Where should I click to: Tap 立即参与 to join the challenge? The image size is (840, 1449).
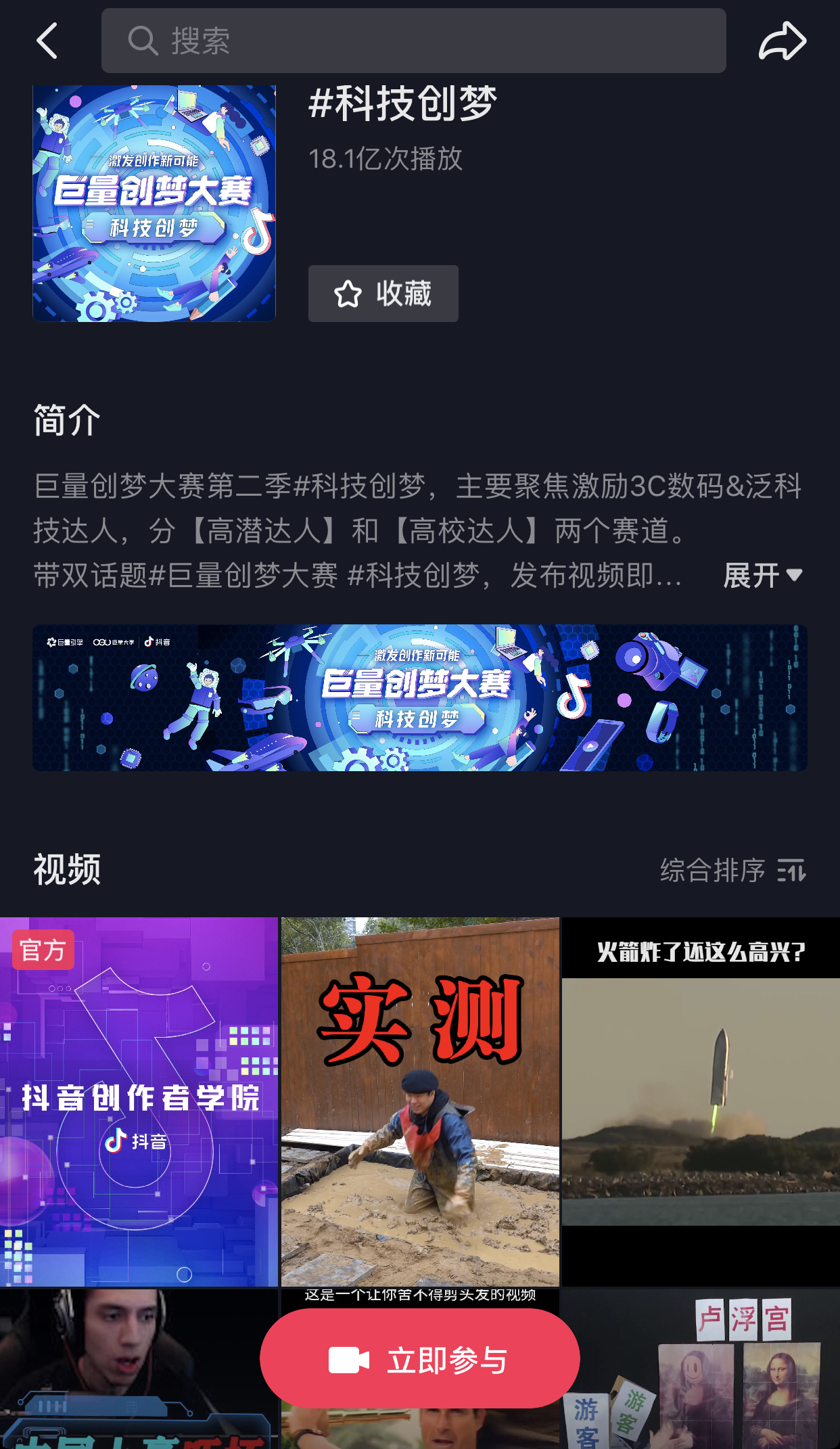(419, 1360)
